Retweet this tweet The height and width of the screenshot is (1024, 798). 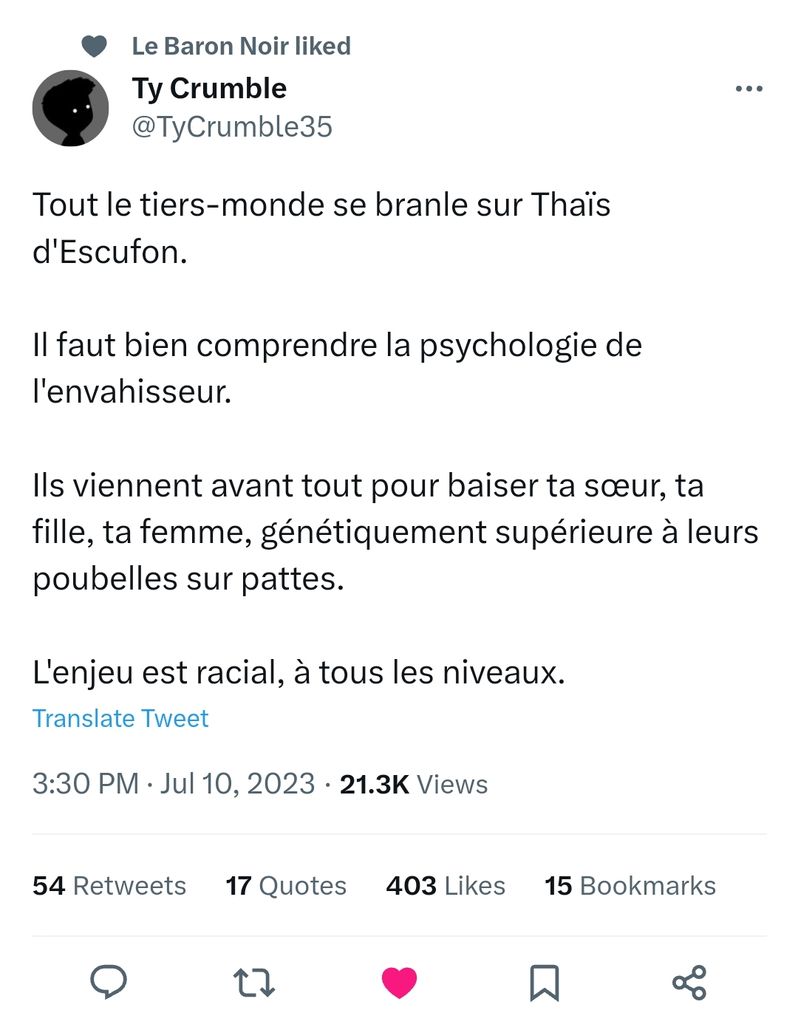click(253, 982)
